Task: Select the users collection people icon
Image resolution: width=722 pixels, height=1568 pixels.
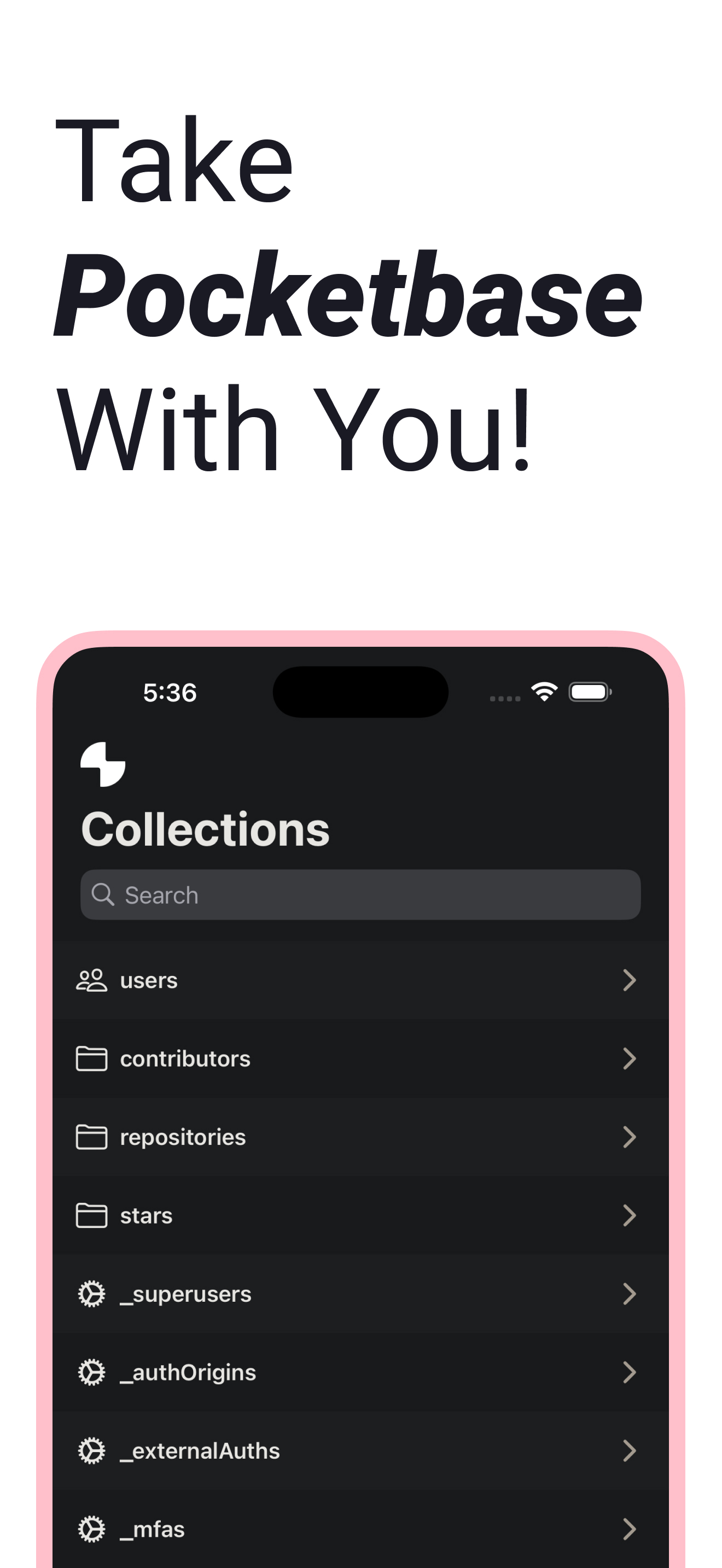Action: (x=91, y=980)
